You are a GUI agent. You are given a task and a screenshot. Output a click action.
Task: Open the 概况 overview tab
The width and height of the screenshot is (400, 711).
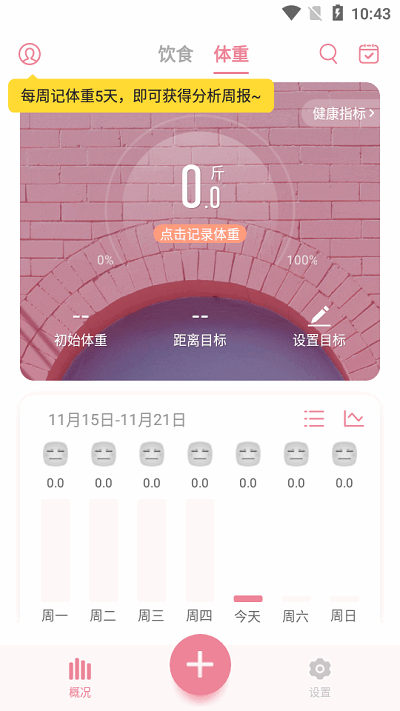[80, 677]
